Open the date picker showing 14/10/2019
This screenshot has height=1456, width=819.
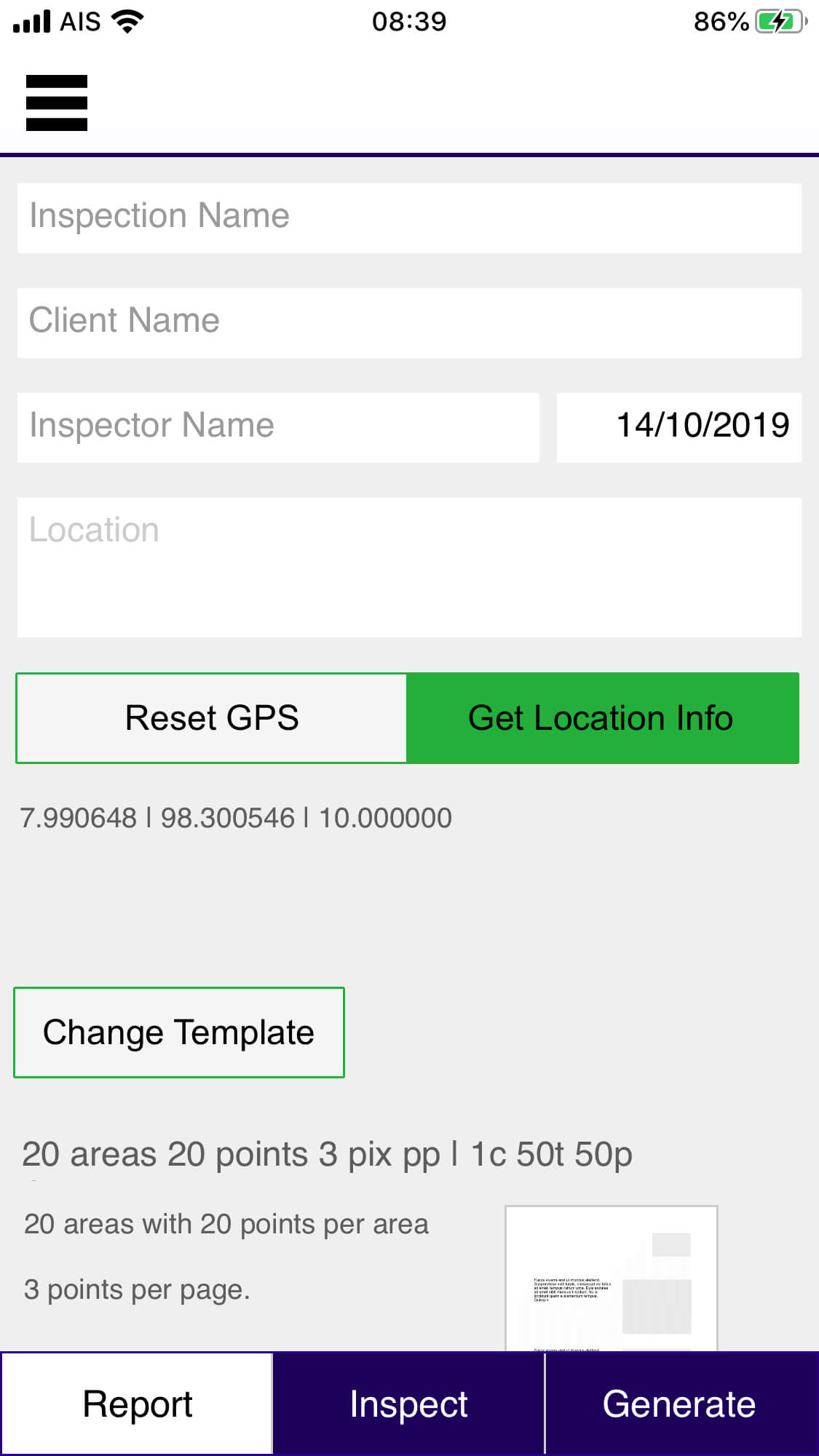point(678,427)
